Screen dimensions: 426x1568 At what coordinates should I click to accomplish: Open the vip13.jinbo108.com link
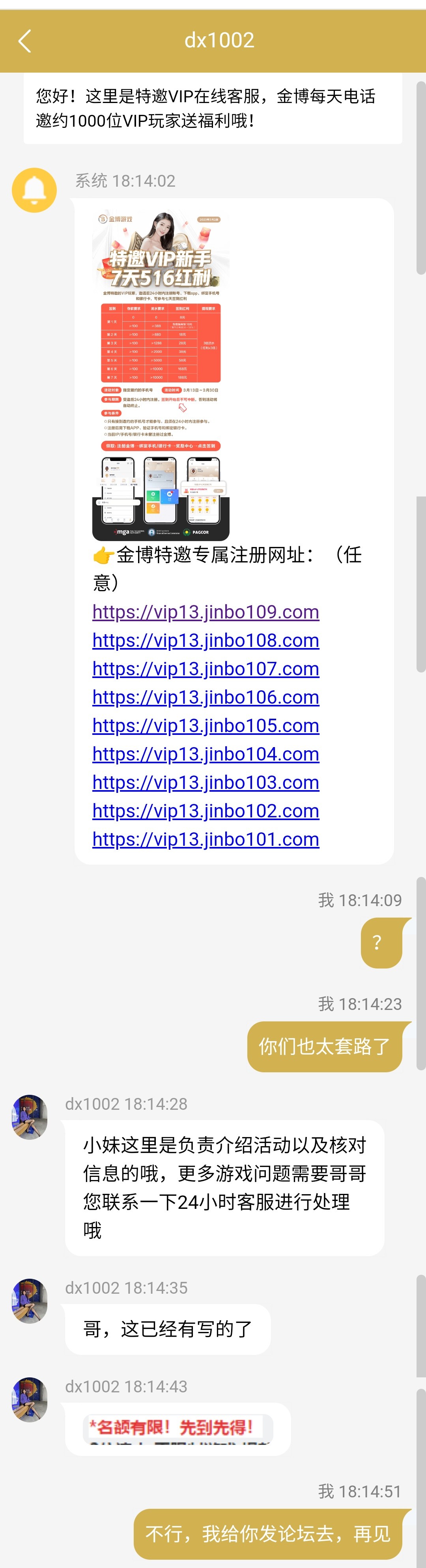click(x=205, y=640)
